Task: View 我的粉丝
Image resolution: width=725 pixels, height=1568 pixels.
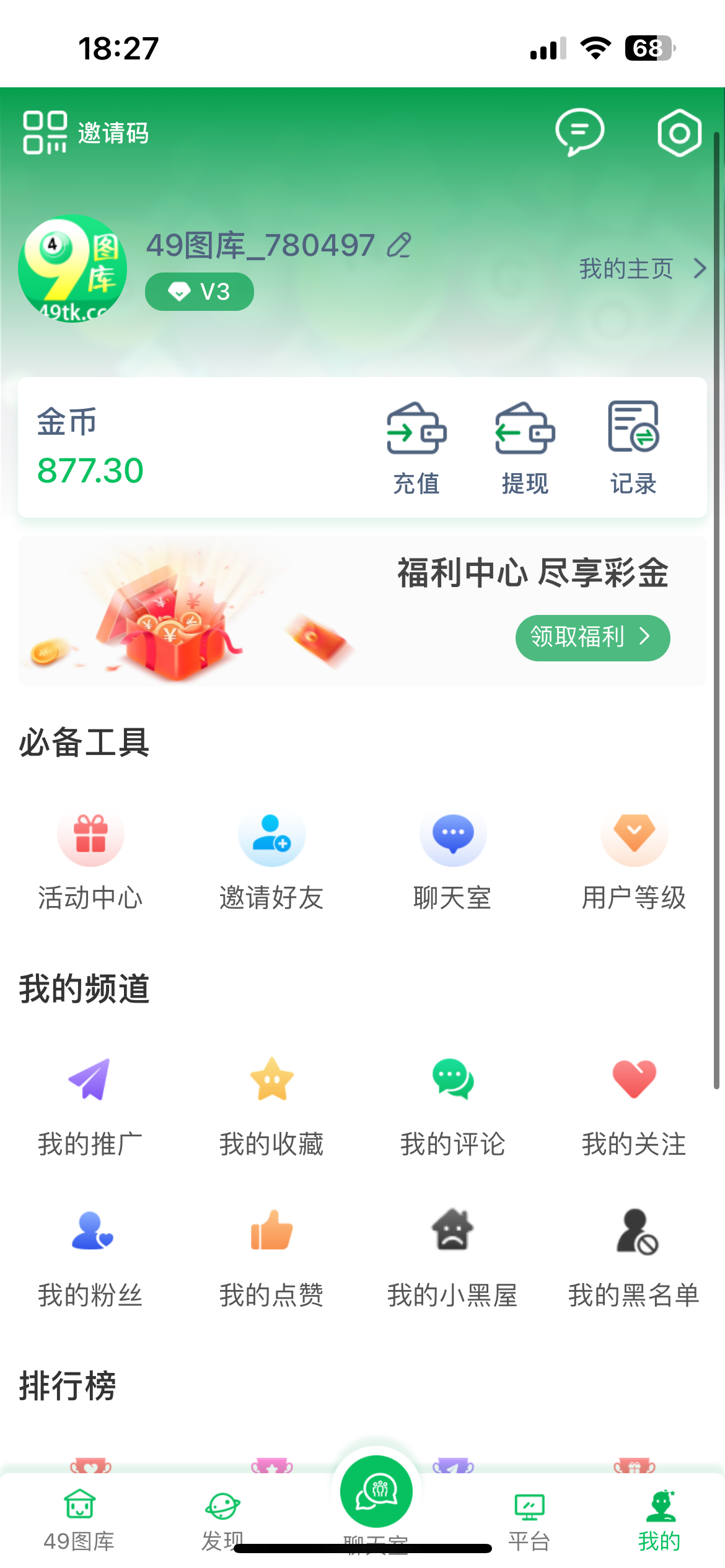Action: (90, 1258)
